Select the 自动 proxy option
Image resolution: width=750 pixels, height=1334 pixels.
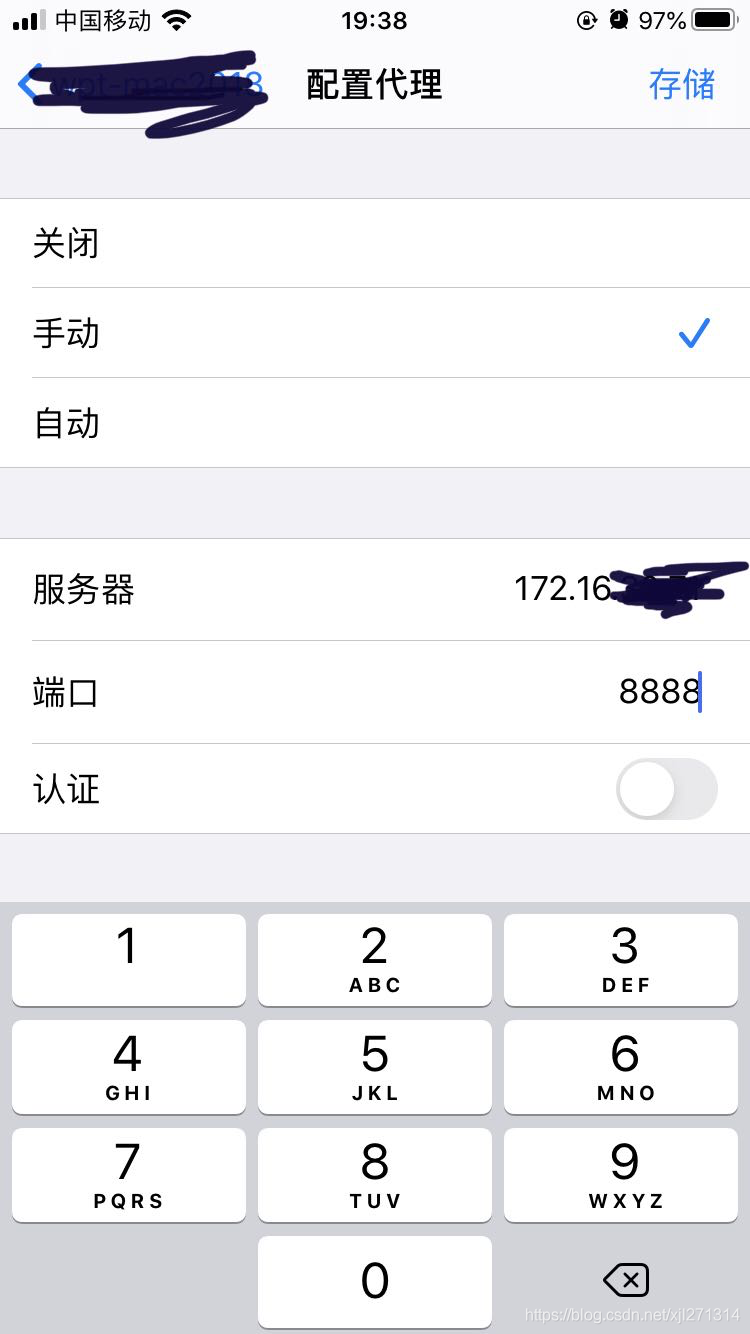coord(375,422)
